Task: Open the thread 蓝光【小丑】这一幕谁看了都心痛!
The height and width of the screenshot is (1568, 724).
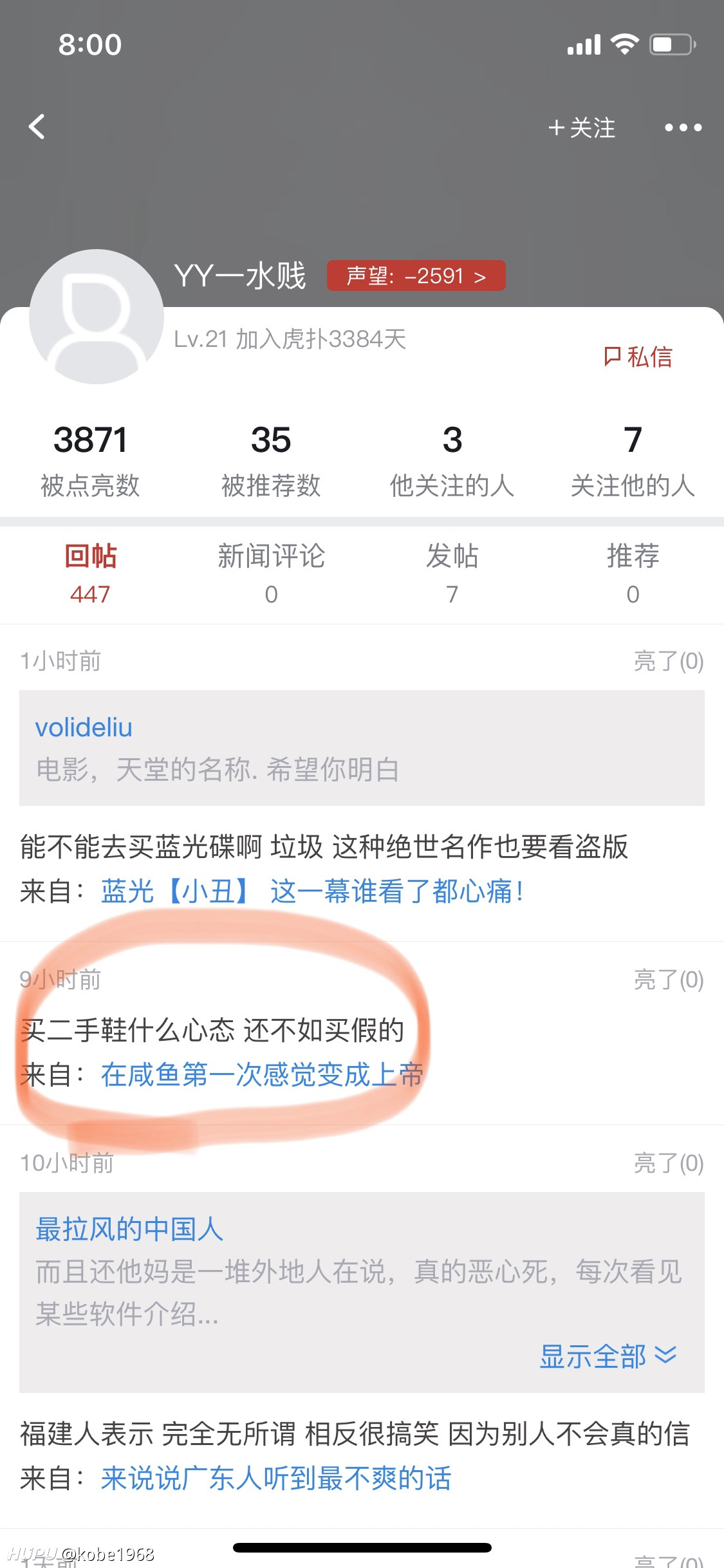Action: tap(313, 891)
